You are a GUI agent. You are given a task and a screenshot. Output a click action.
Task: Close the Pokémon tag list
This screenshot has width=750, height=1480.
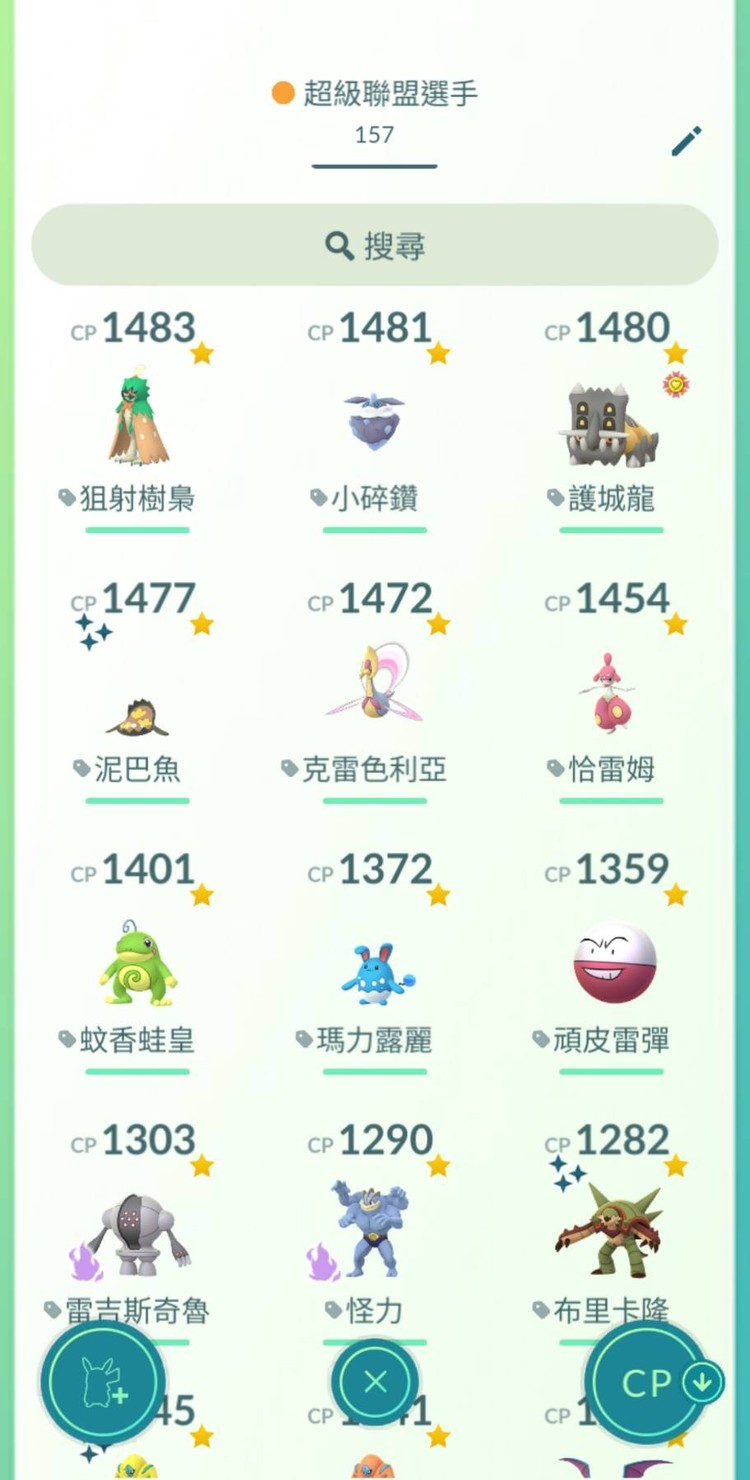tap(375, 1382)
